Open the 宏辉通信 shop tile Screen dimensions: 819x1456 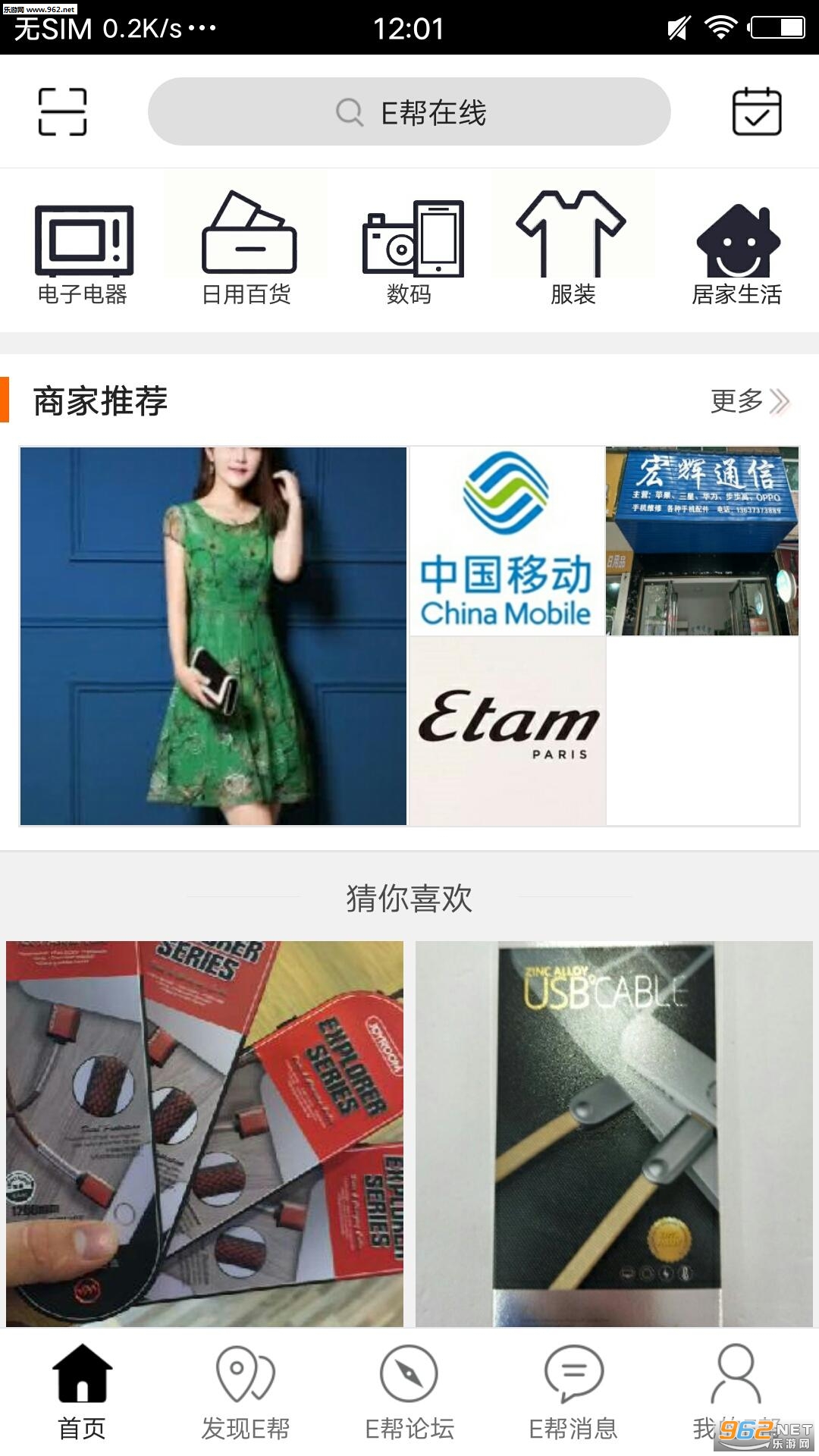click(702, 541)
